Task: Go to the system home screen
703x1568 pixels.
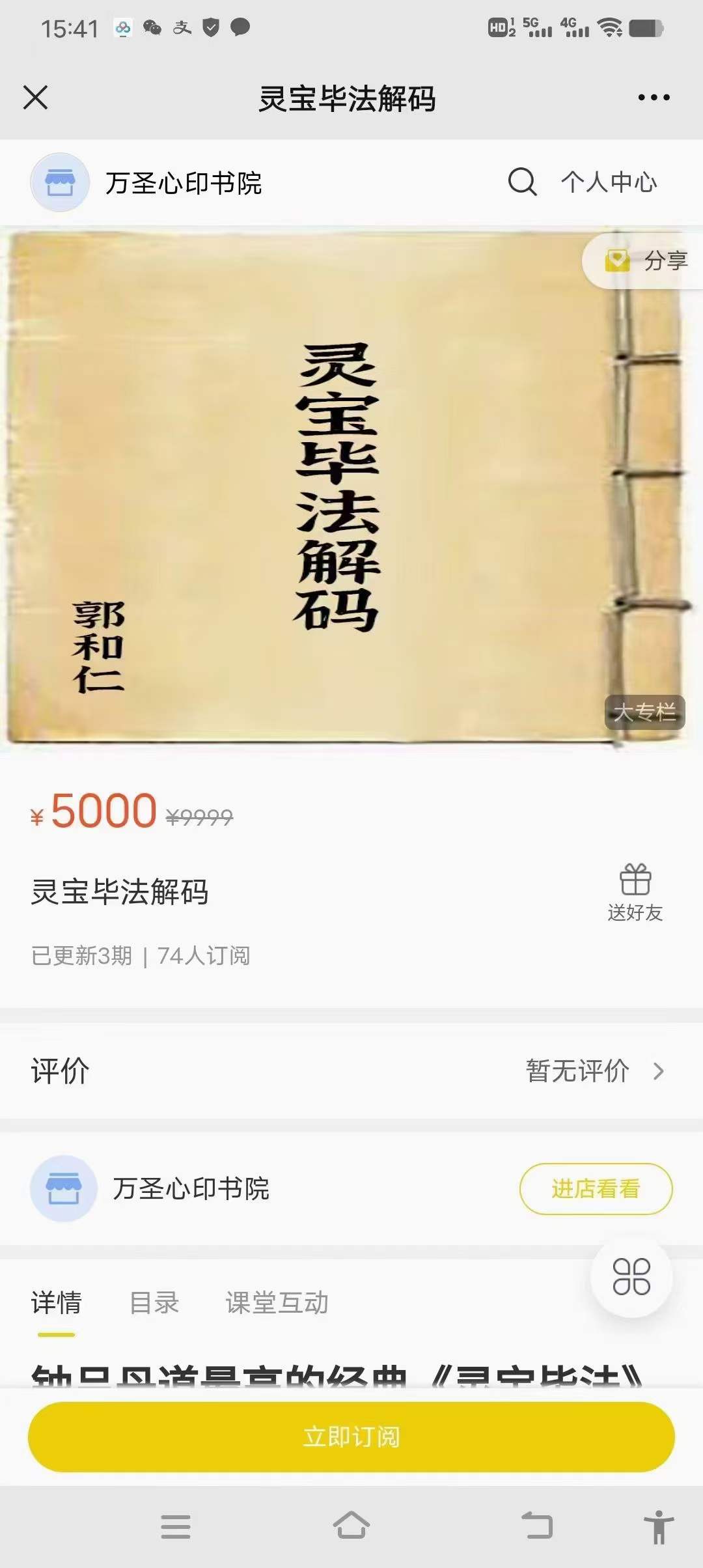Action: coord(351,1526)
